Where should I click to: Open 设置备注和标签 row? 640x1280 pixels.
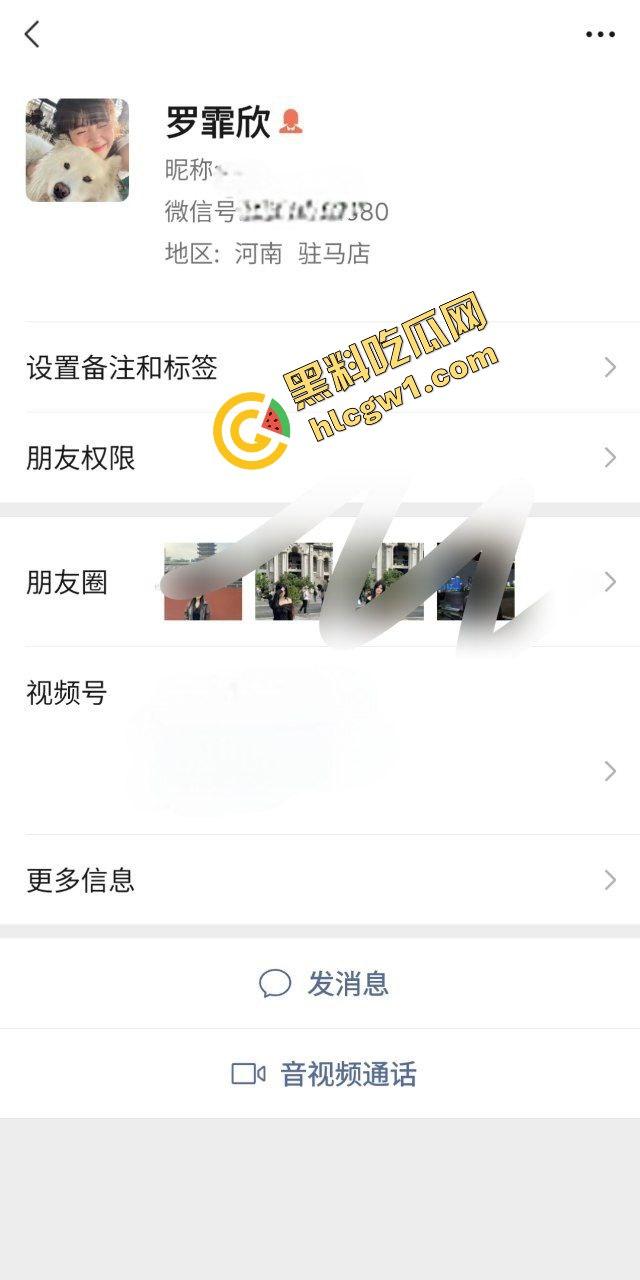coord(320,368)
